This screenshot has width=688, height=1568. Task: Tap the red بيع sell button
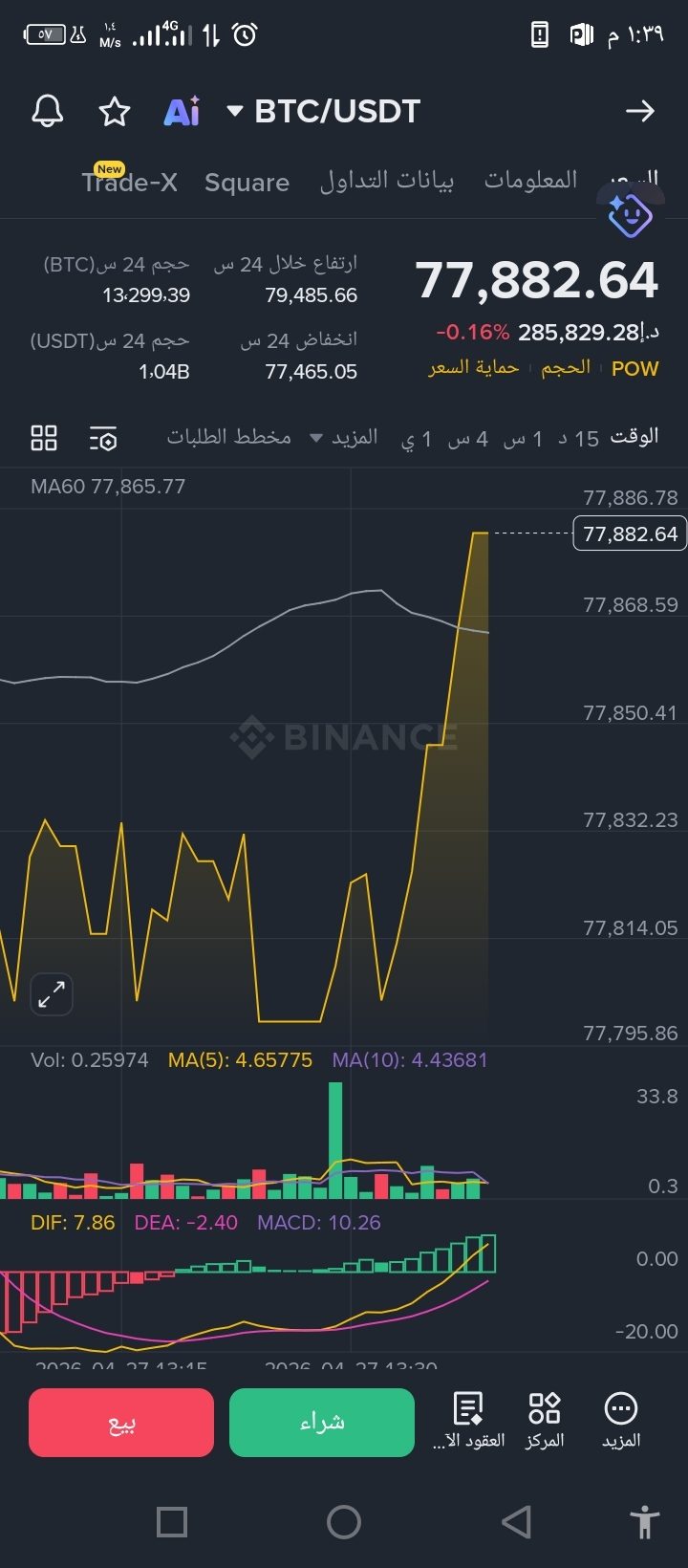(121, 1423)
